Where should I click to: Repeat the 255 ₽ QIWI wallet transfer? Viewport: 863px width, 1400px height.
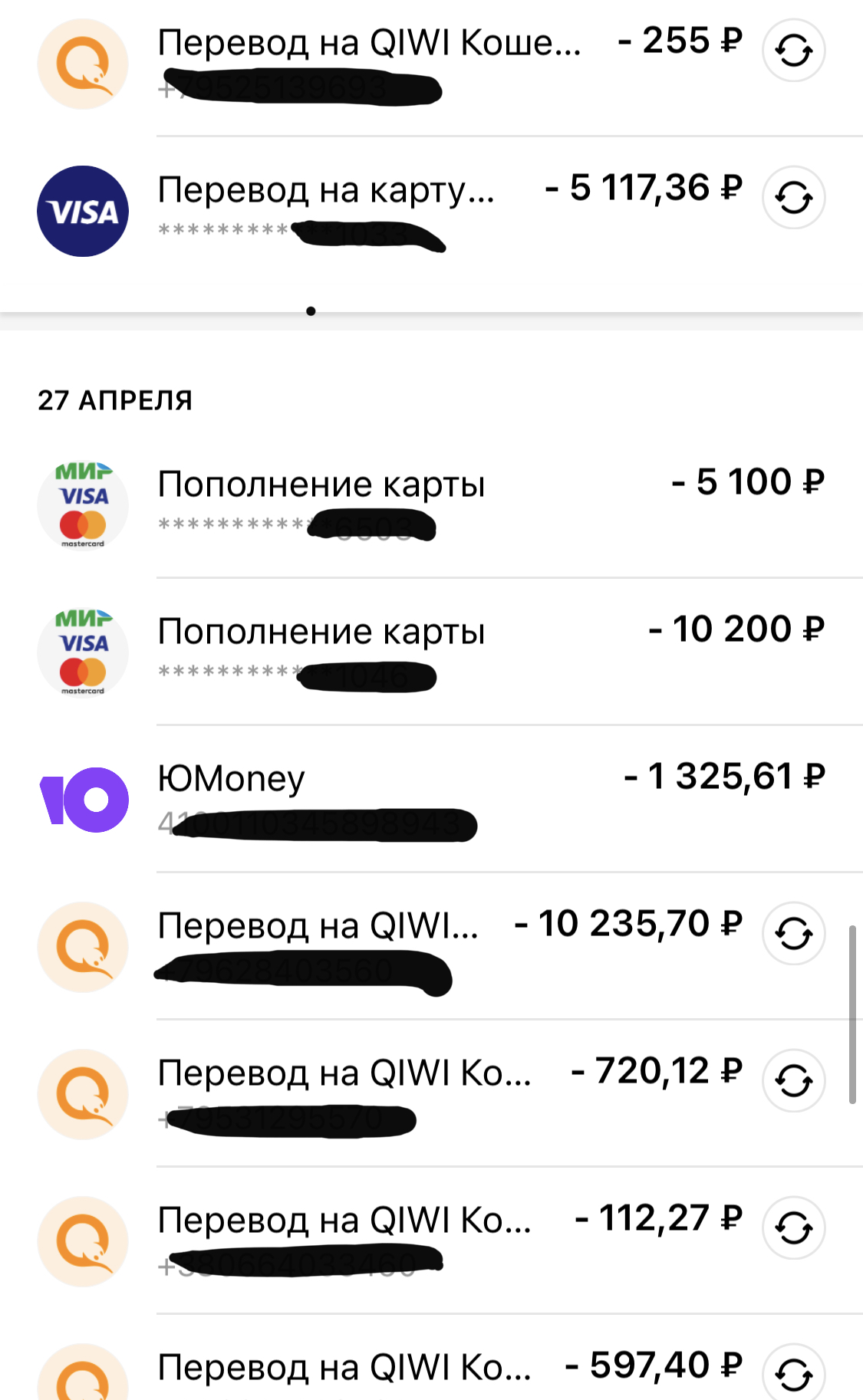793,51
